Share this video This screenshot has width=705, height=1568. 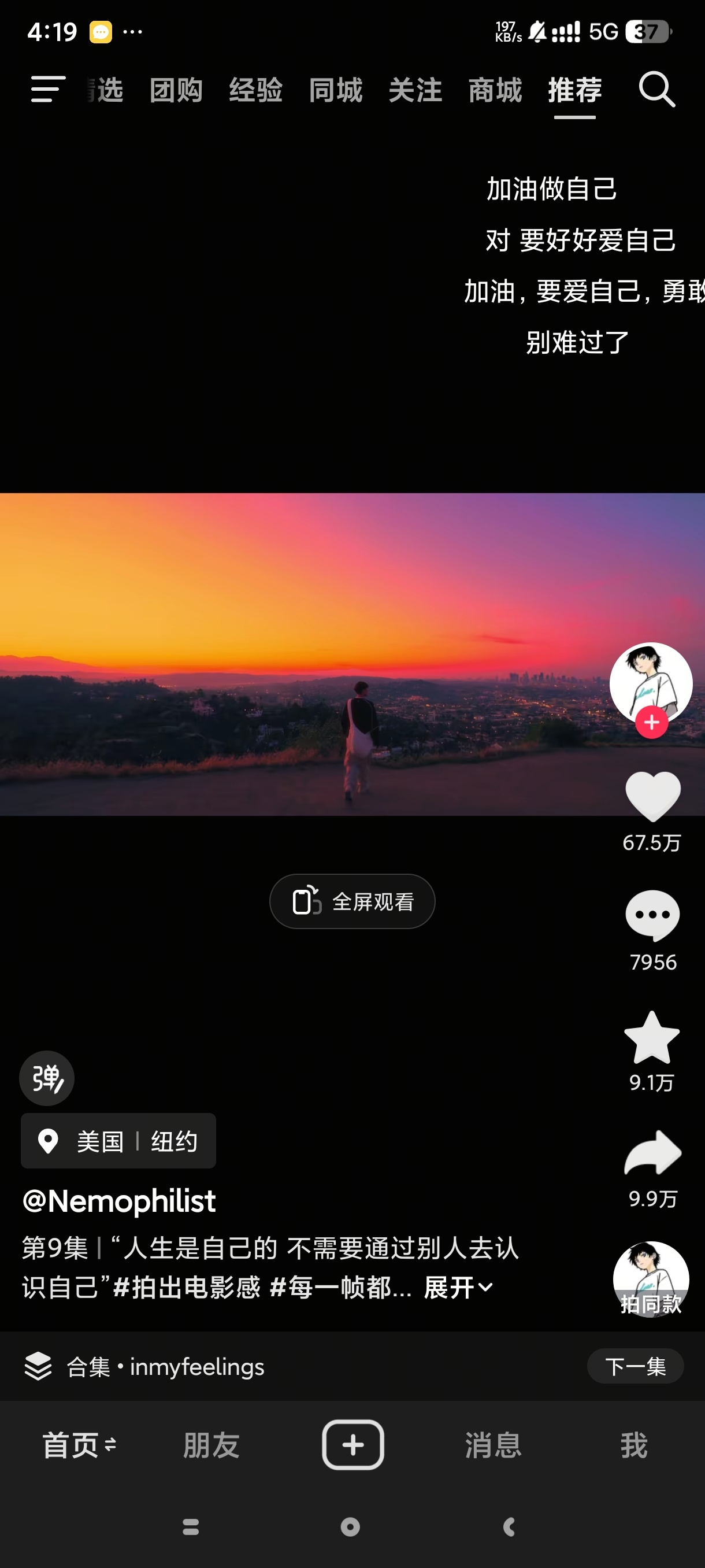point(652,1152)
